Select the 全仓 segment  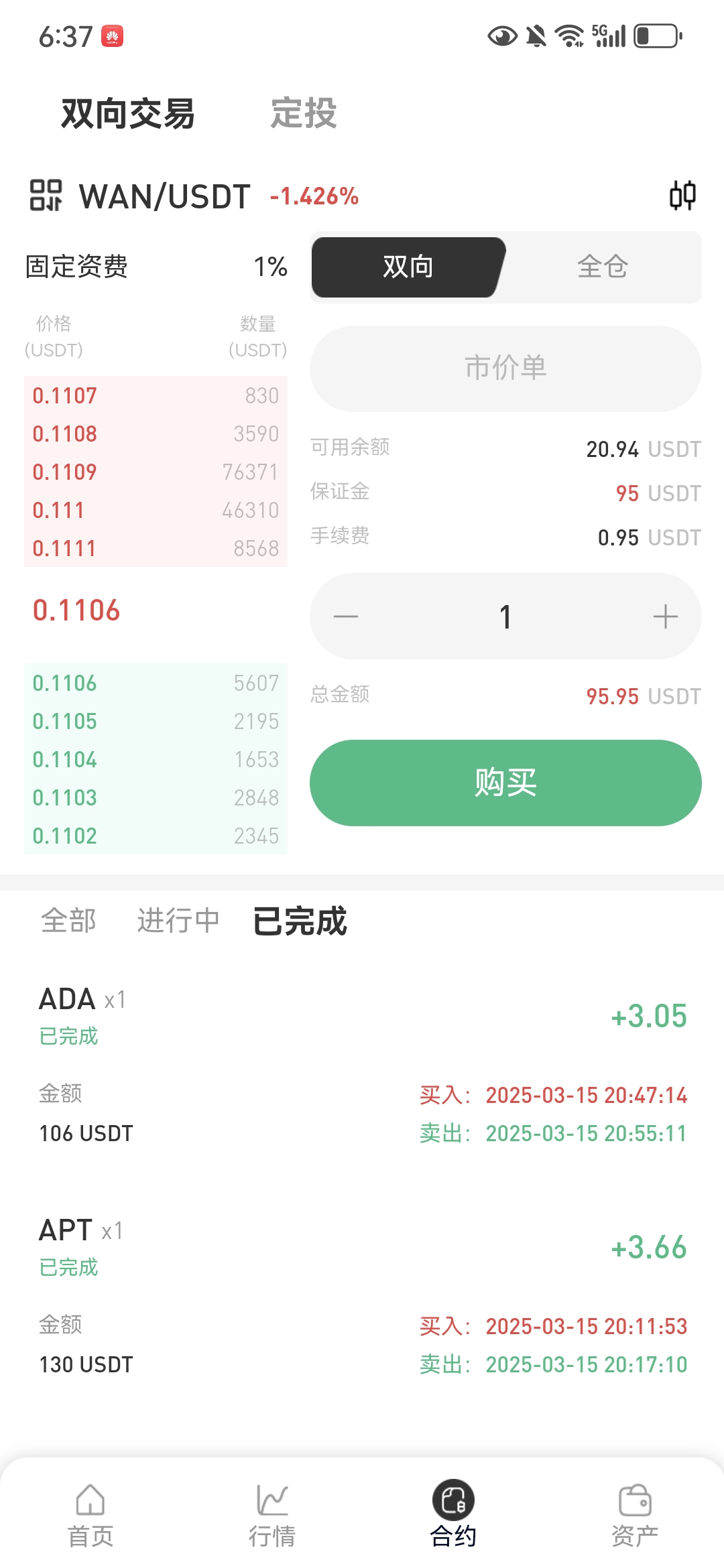[603, 267]
